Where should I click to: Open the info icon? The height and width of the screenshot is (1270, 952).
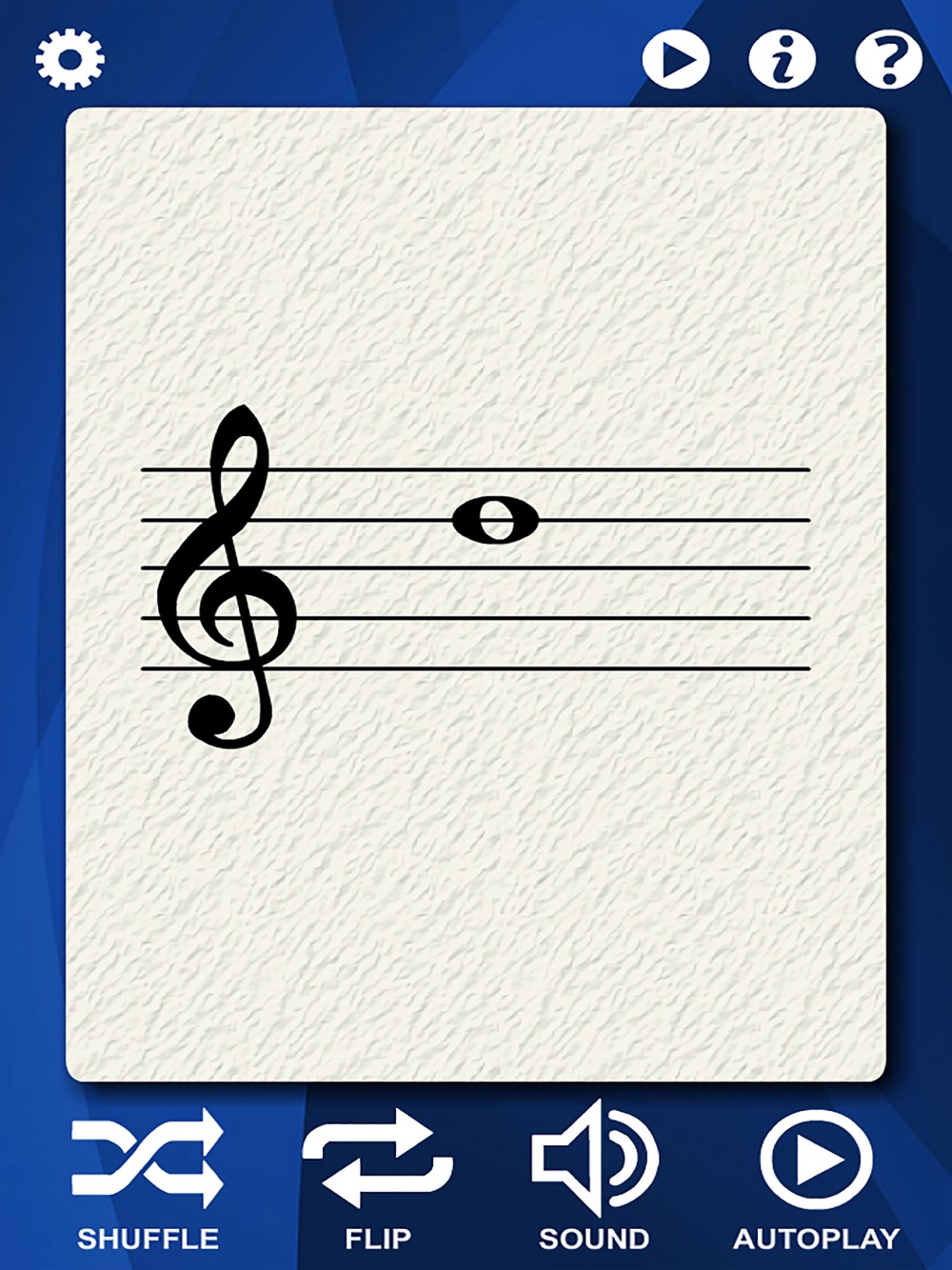[x=782, y=60]
